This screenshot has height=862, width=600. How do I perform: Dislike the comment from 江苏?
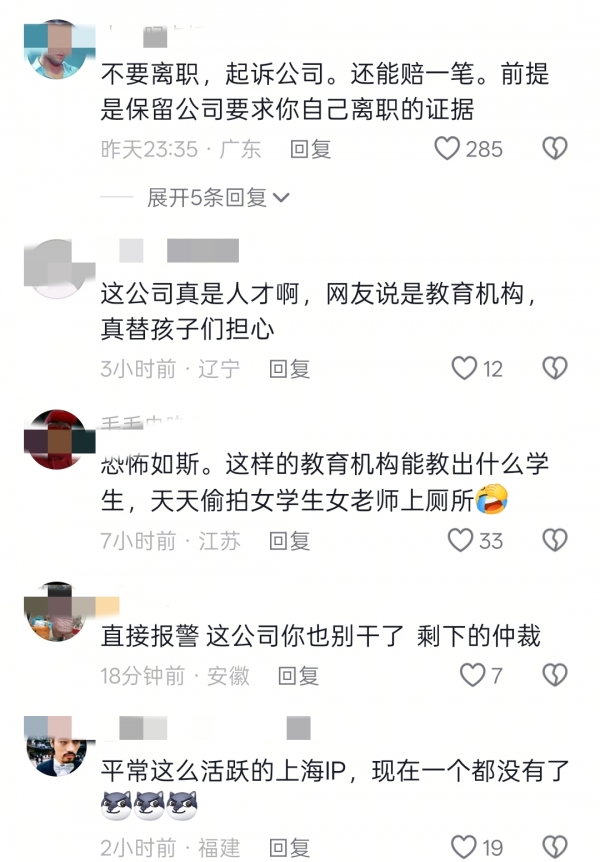555,541
